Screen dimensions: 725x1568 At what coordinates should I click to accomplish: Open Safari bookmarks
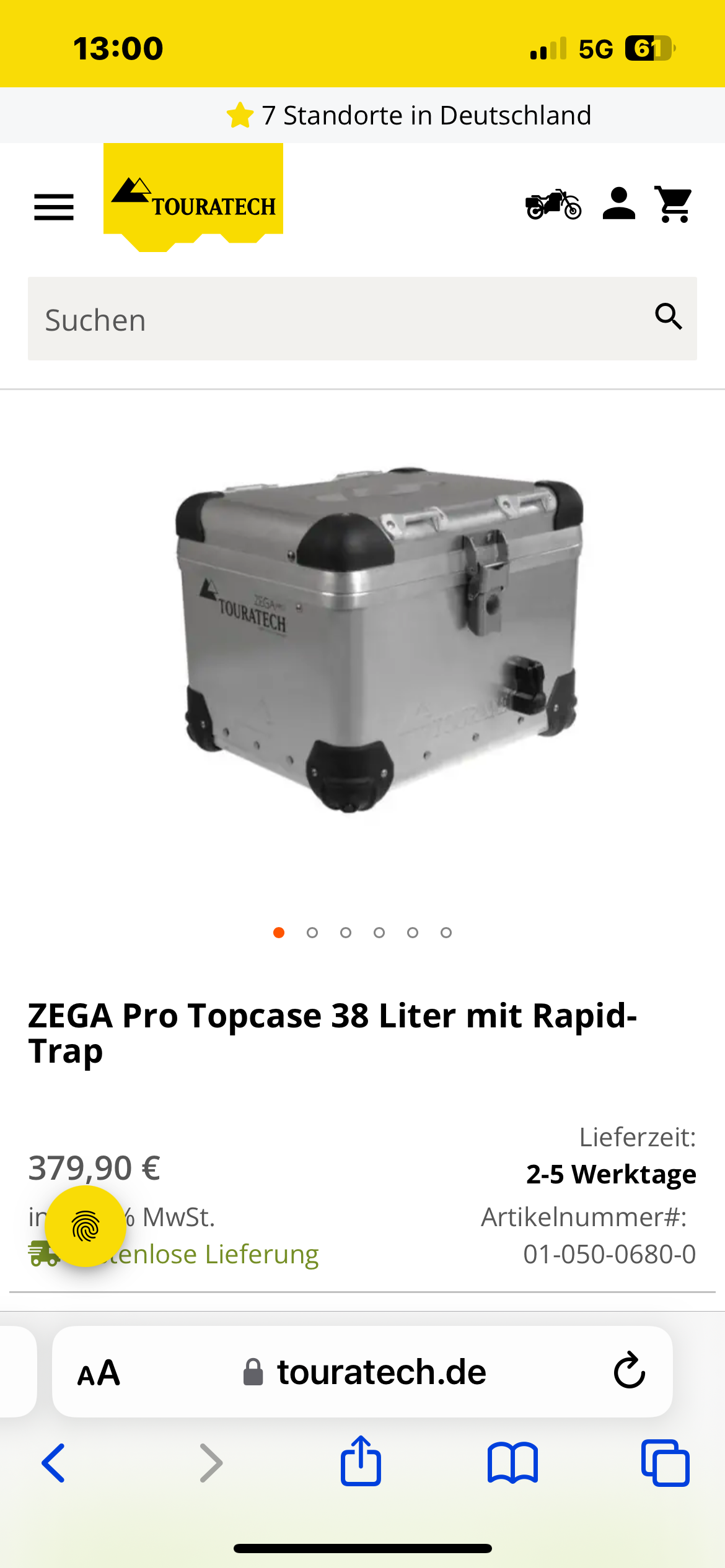click(x=512, y=1463)
